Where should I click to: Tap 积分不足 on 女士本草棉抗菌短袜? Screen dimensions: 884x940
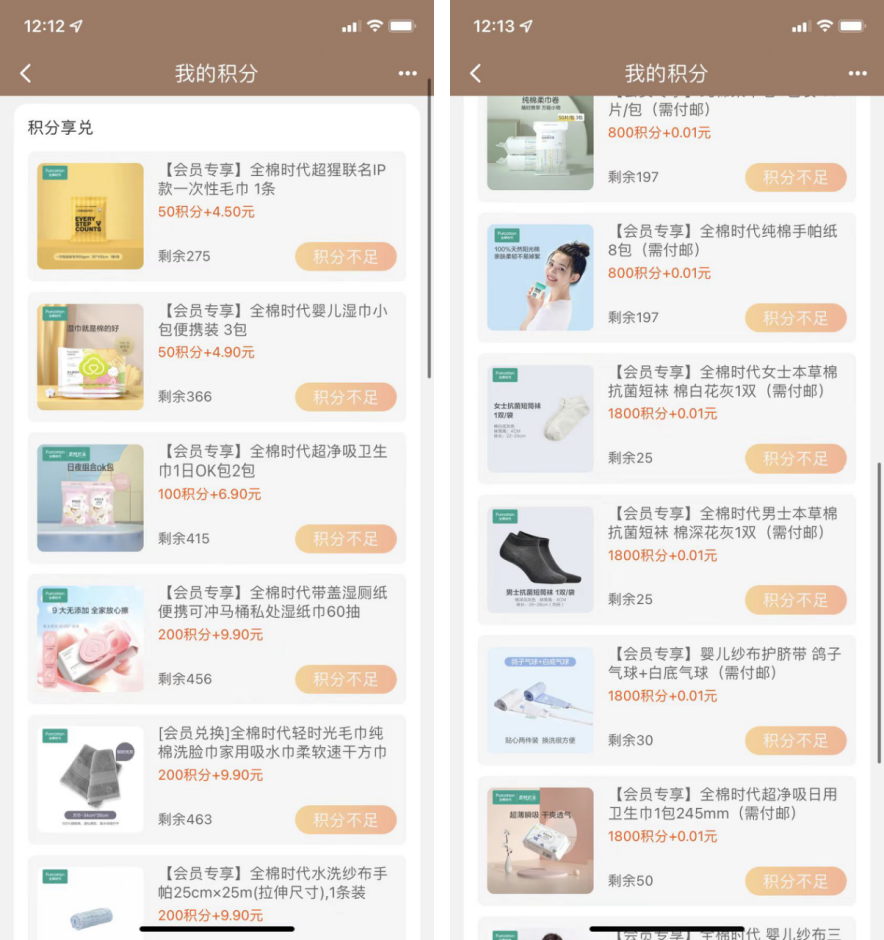795,459
